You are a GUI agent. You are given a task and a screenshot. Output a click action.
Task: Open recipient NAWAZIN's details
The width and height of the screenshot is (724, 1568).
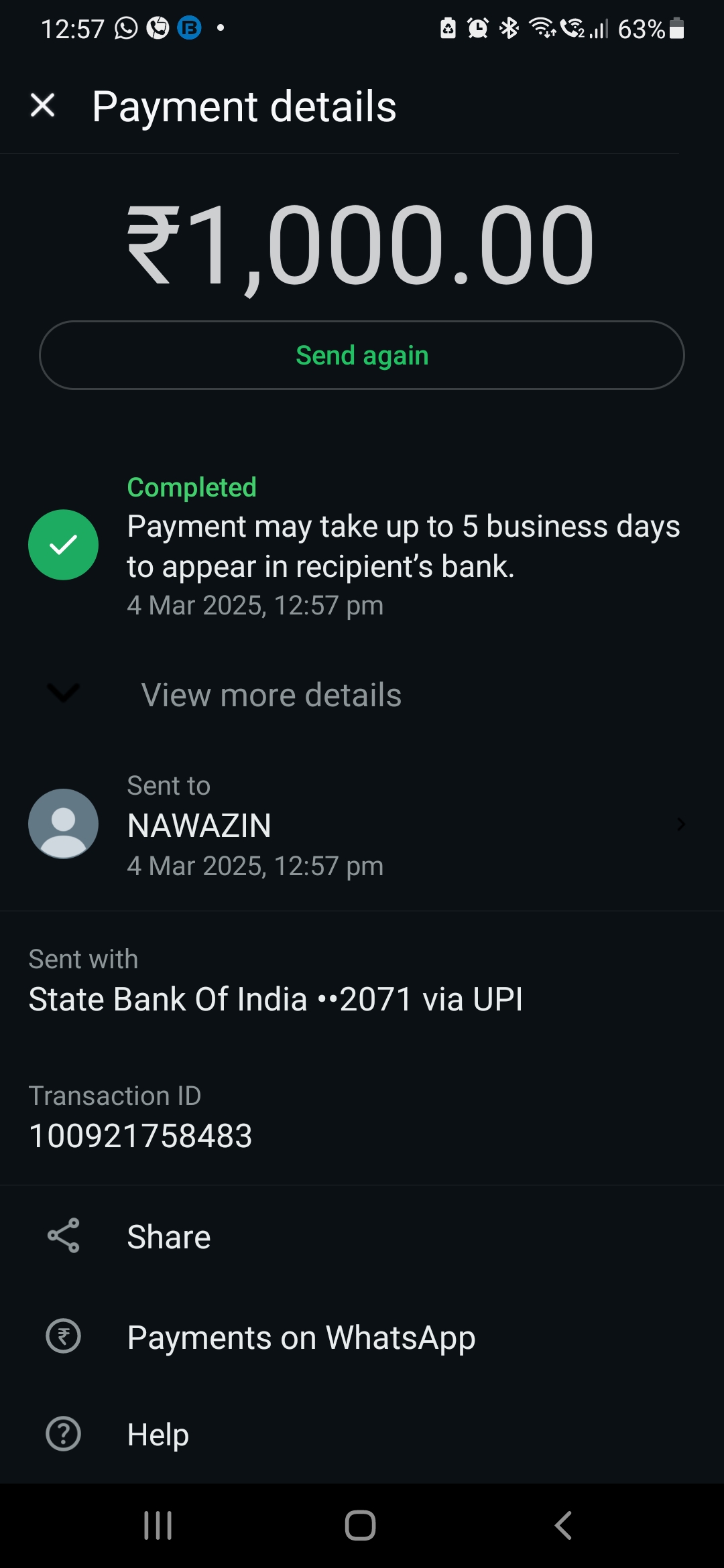(362, 825)
